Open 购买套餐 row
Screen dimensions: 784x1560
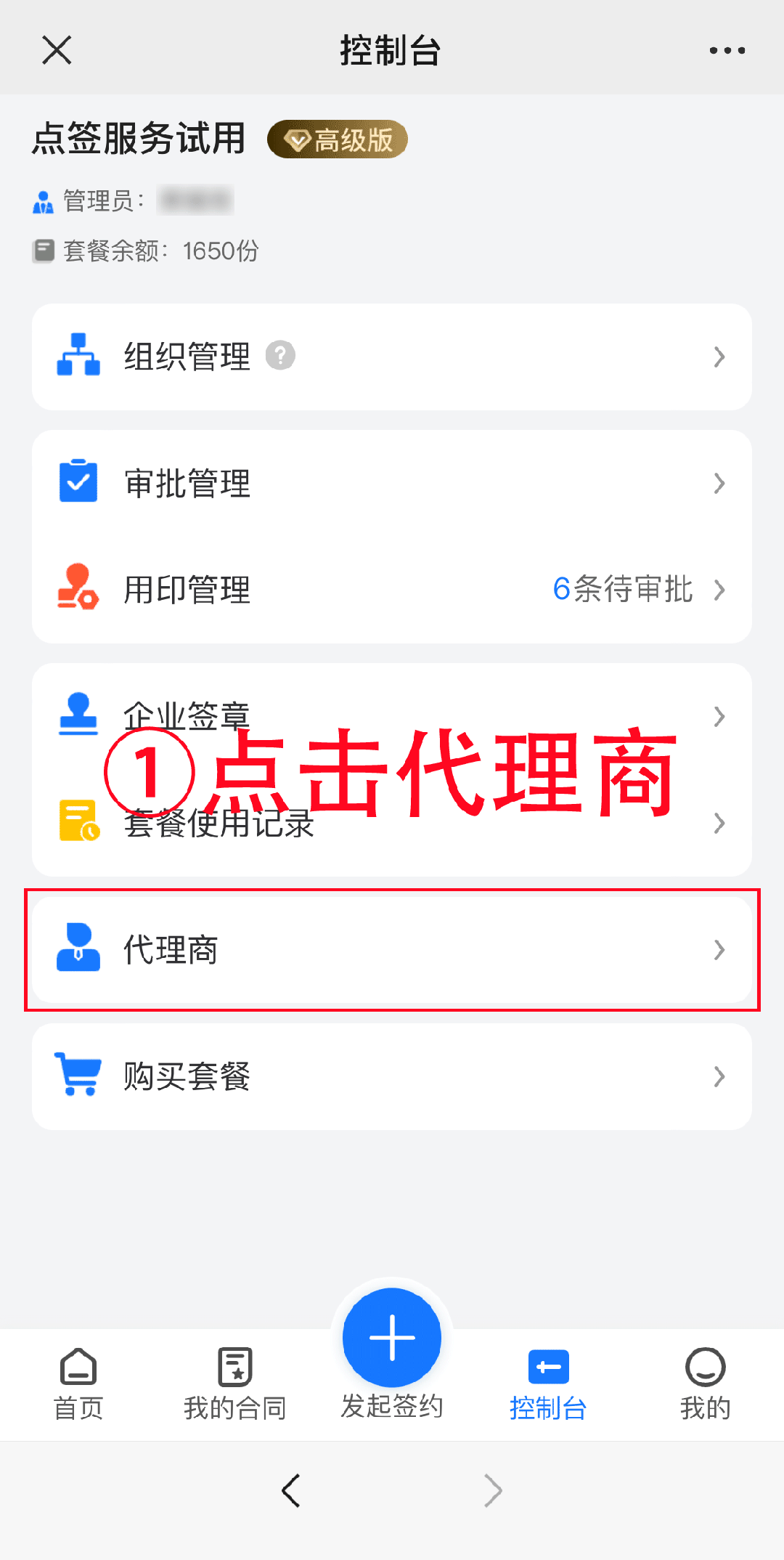click(x=392, y=1076)
